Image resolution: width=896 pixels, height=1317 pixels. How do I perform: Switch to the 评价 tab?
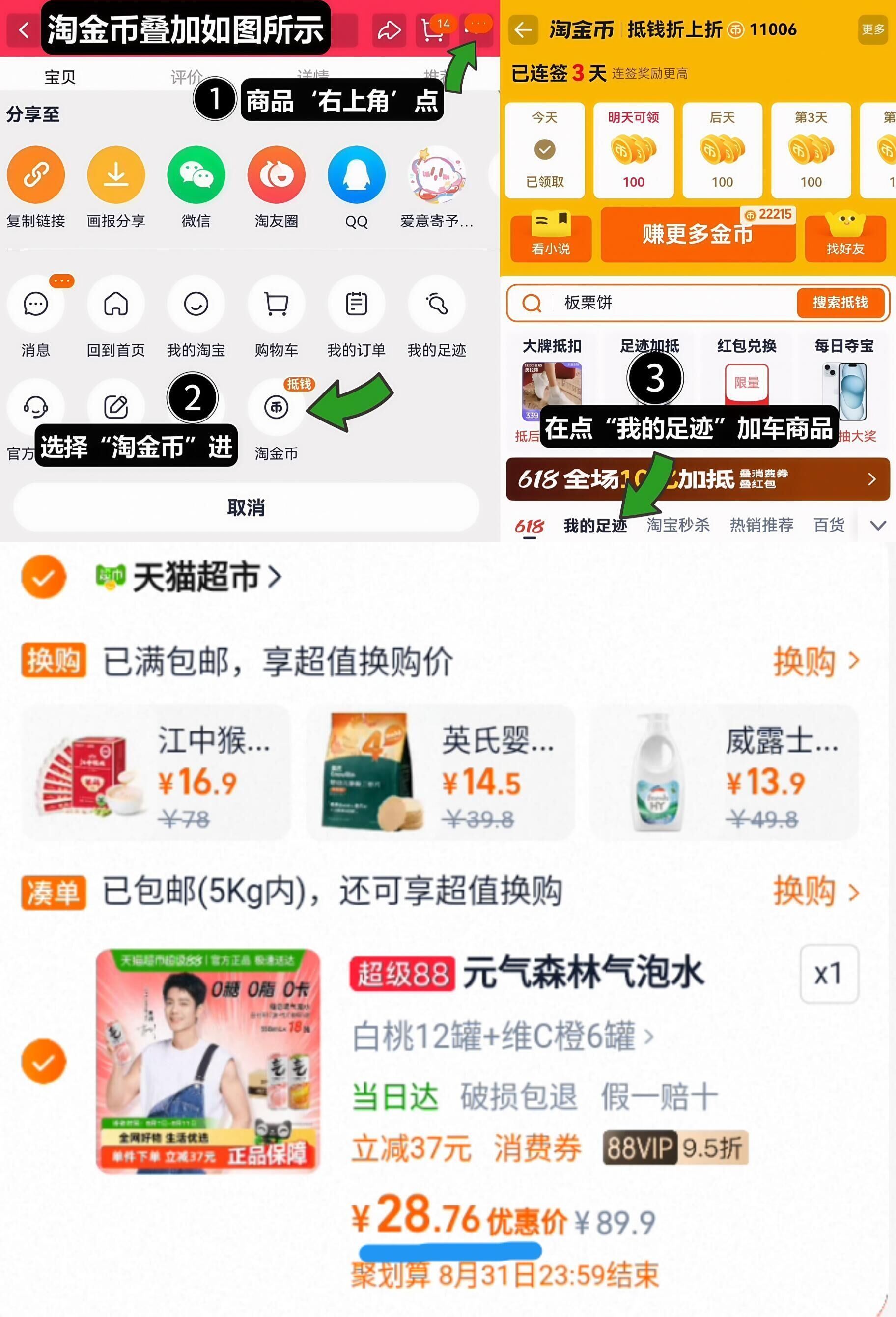pos(185,78)
